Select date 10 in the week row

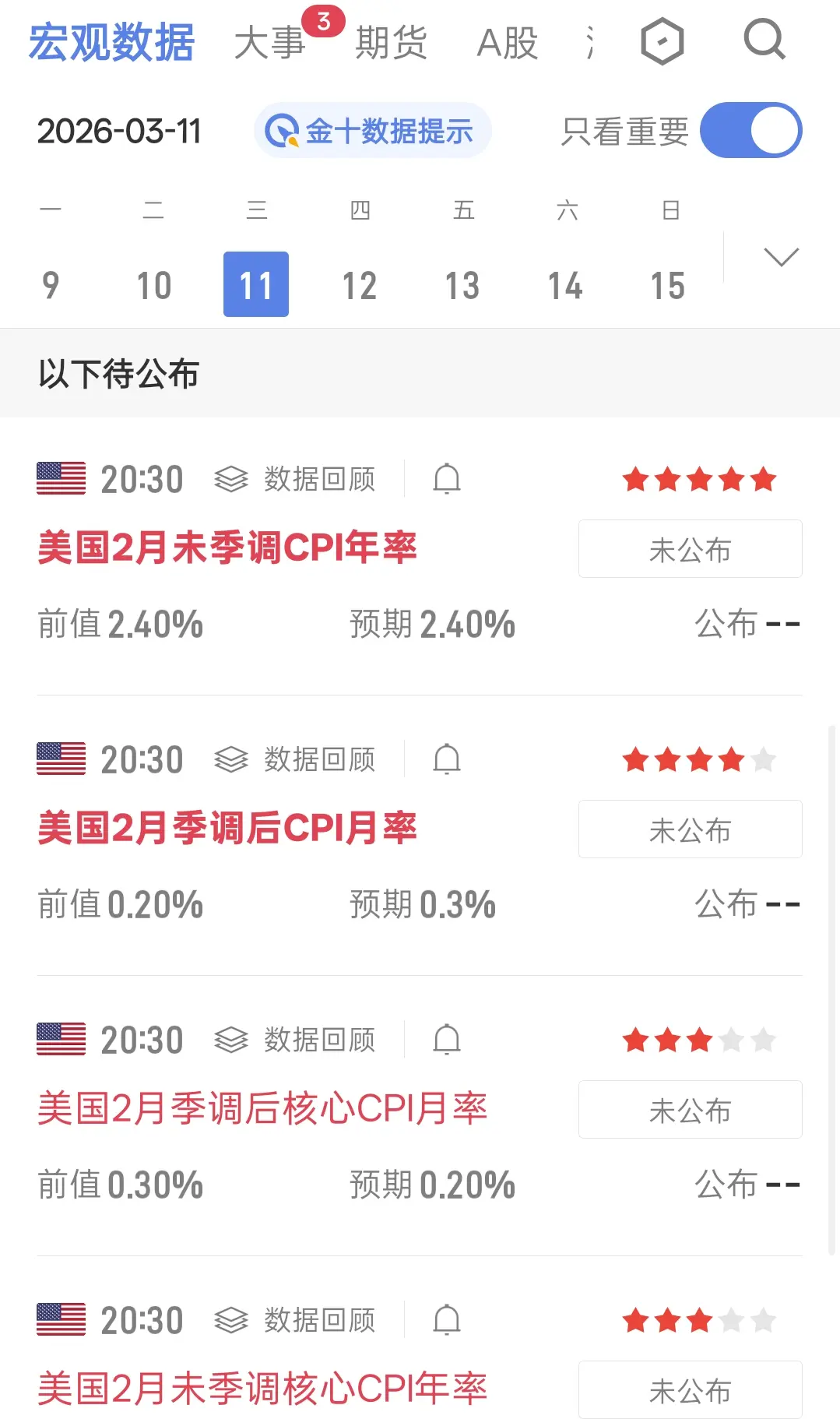tap(153, 285)
